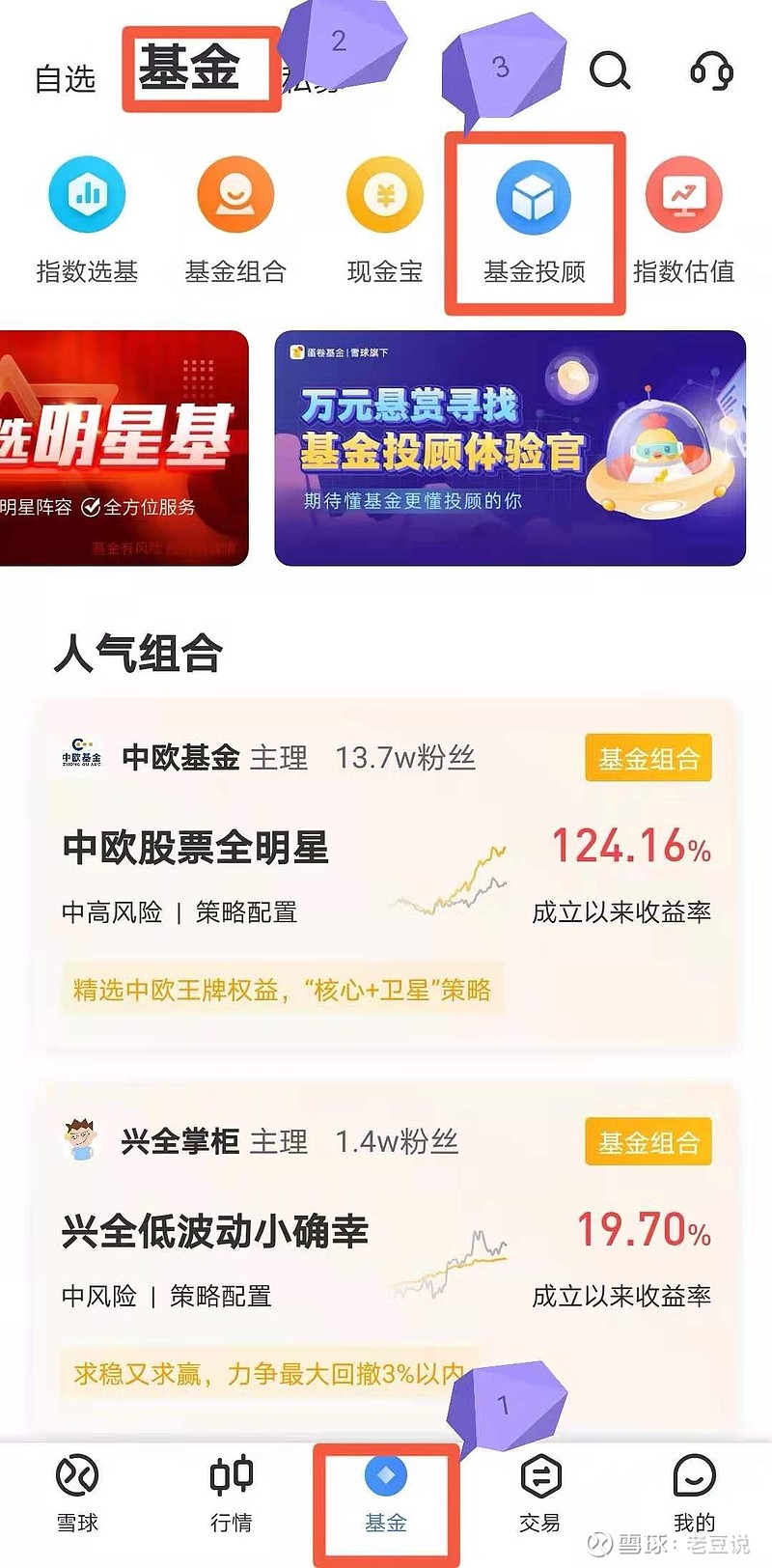
Task: Open the 中欧股票全明星 fund portfolio
Action: point(198,852)
